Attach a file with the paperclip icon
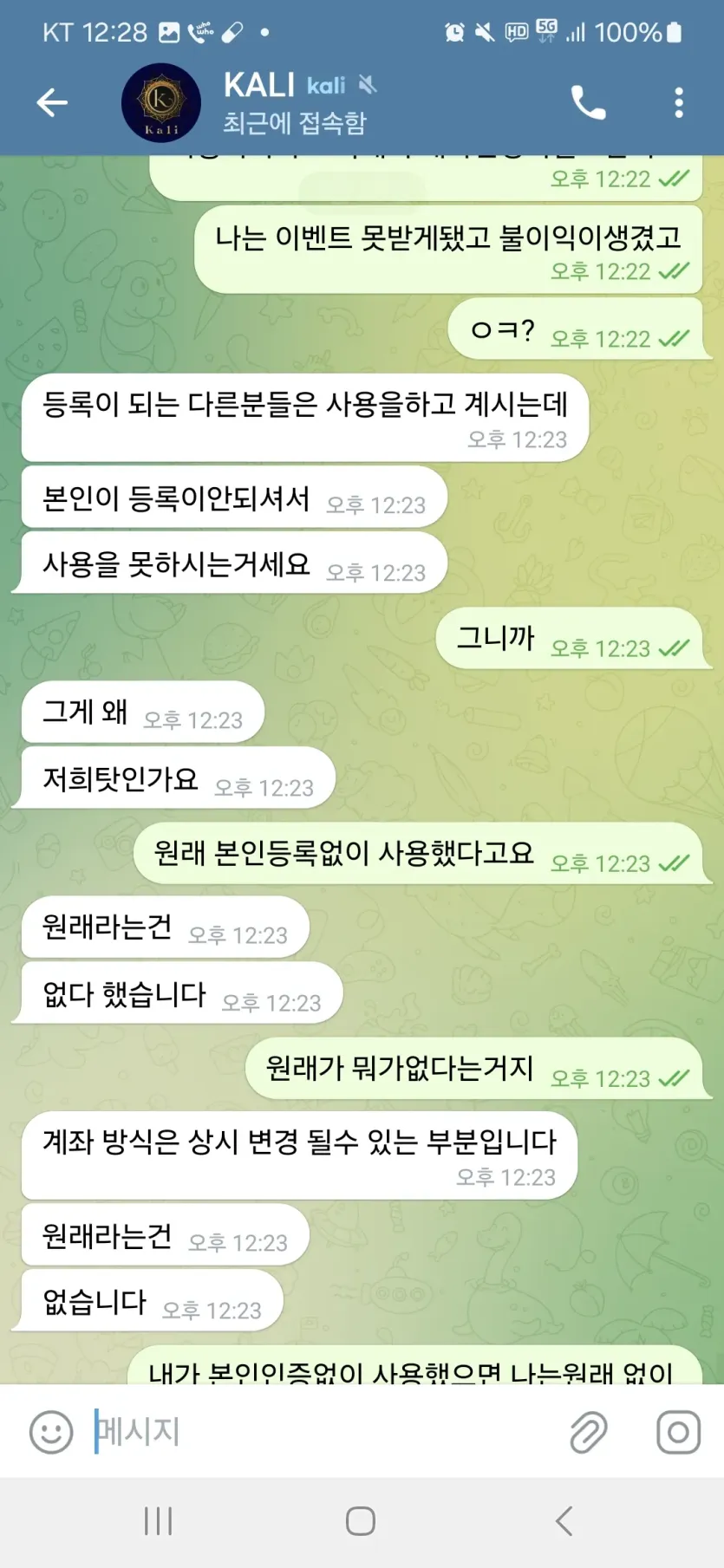Image resolution: width=724 pixels, height=1568 pixels. click(x=588, y=1432)
